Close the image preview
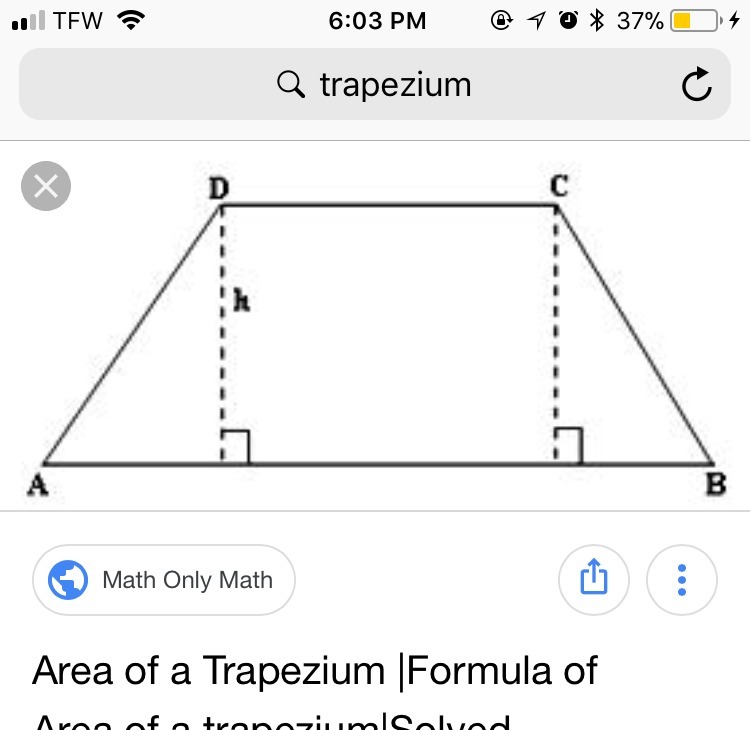750x730 pixels. pyautogui.click(x=46, y=186)
